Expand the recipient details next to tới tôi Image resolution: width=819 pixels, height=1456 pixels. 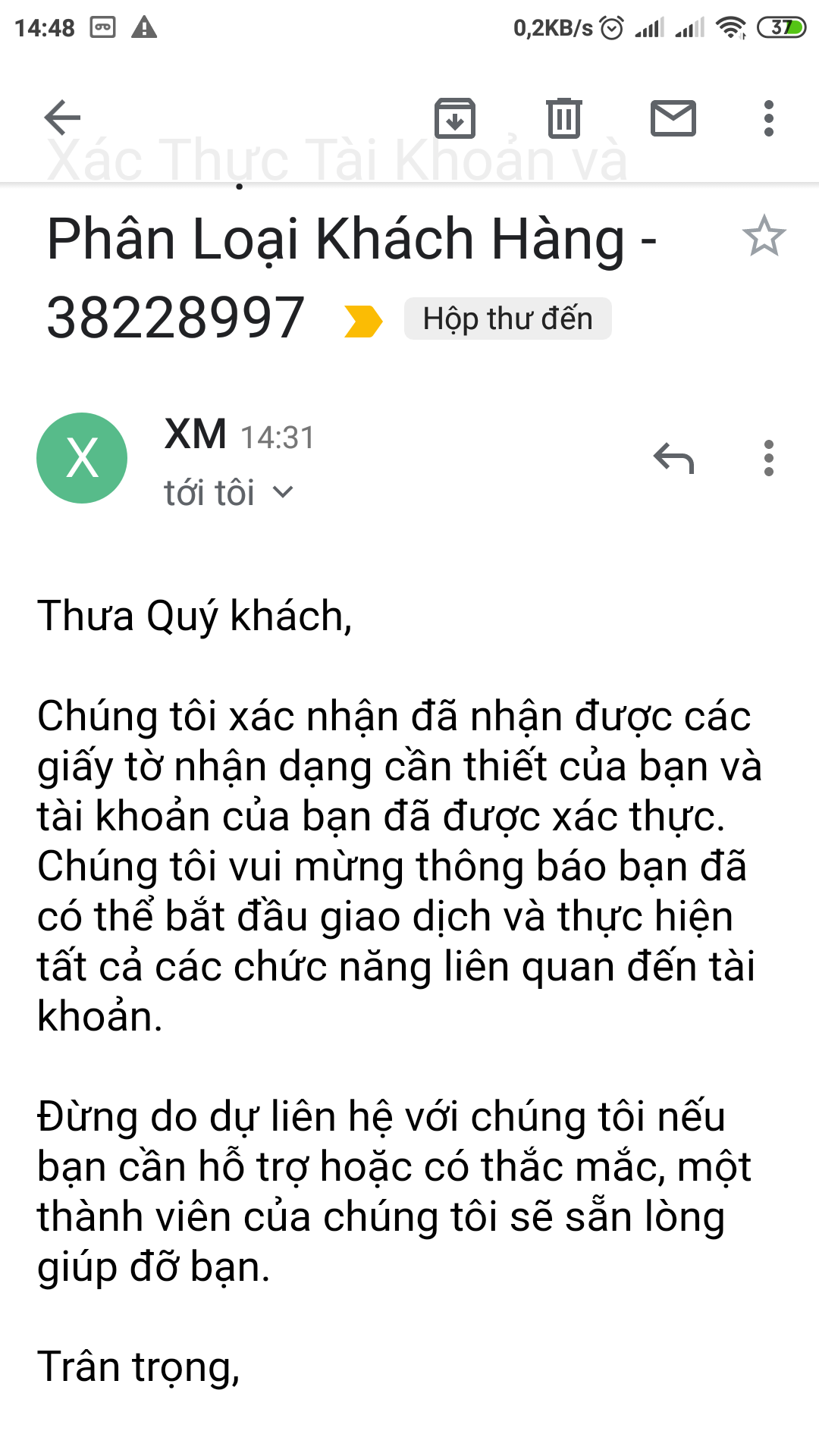(x=282, y=493)
